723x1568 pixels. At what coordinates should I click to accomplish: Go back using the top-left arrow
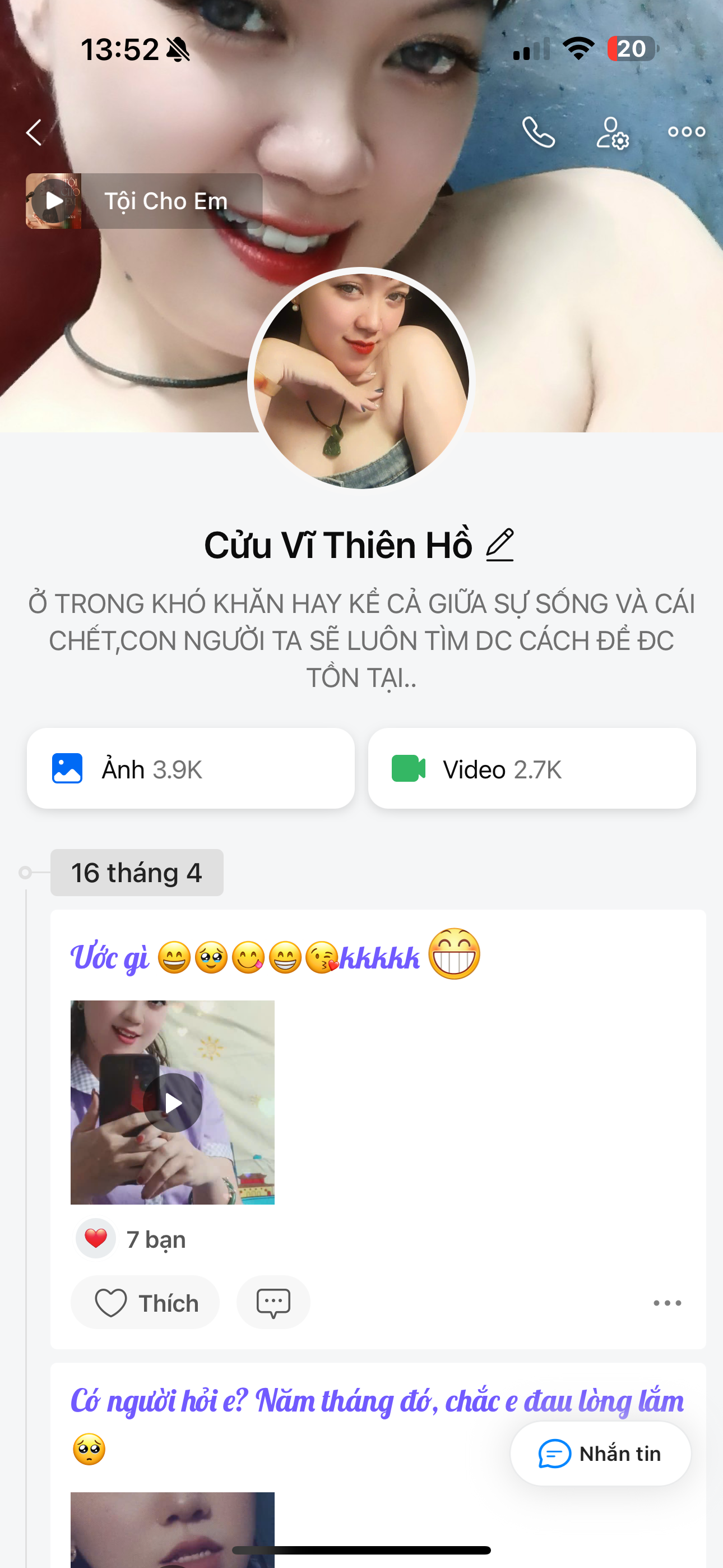point(35,132)
